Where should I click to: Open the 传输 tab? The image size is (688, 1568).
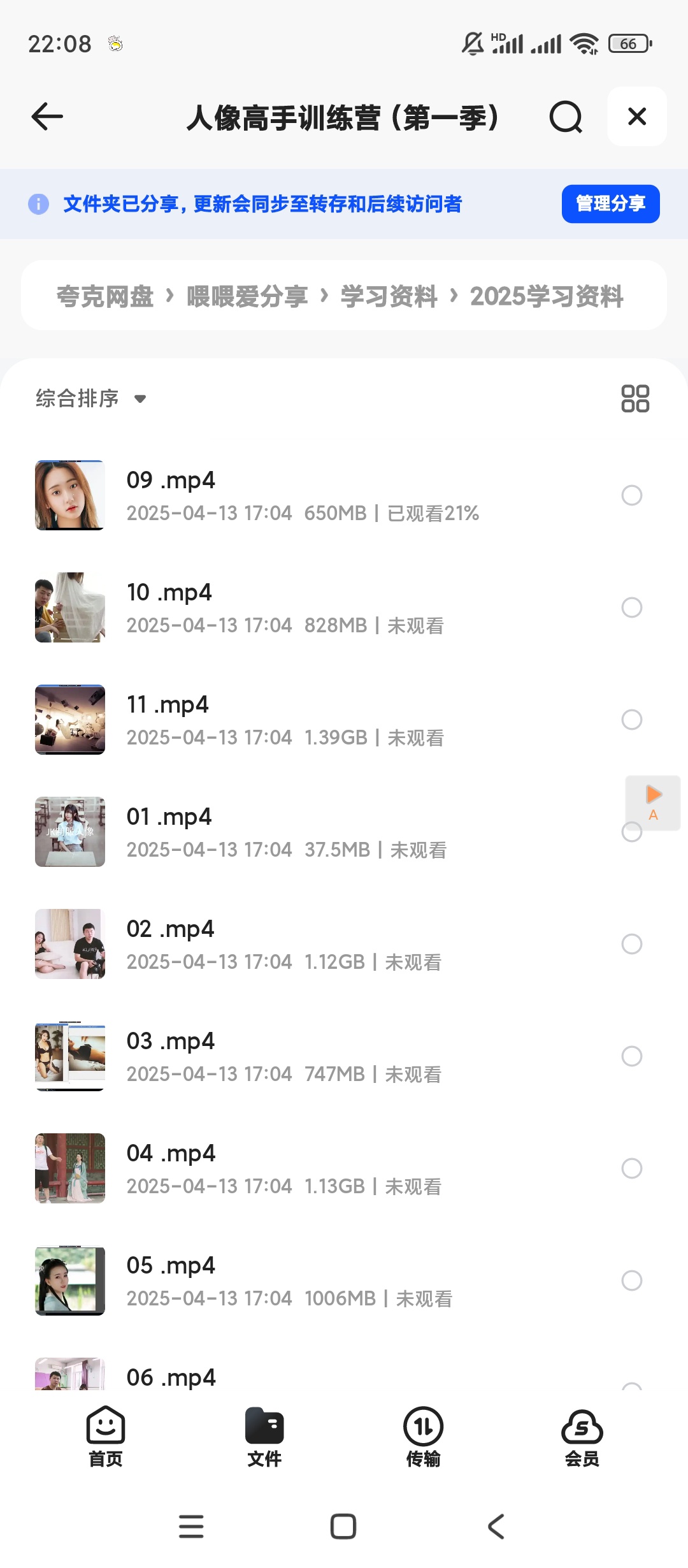423,1437
